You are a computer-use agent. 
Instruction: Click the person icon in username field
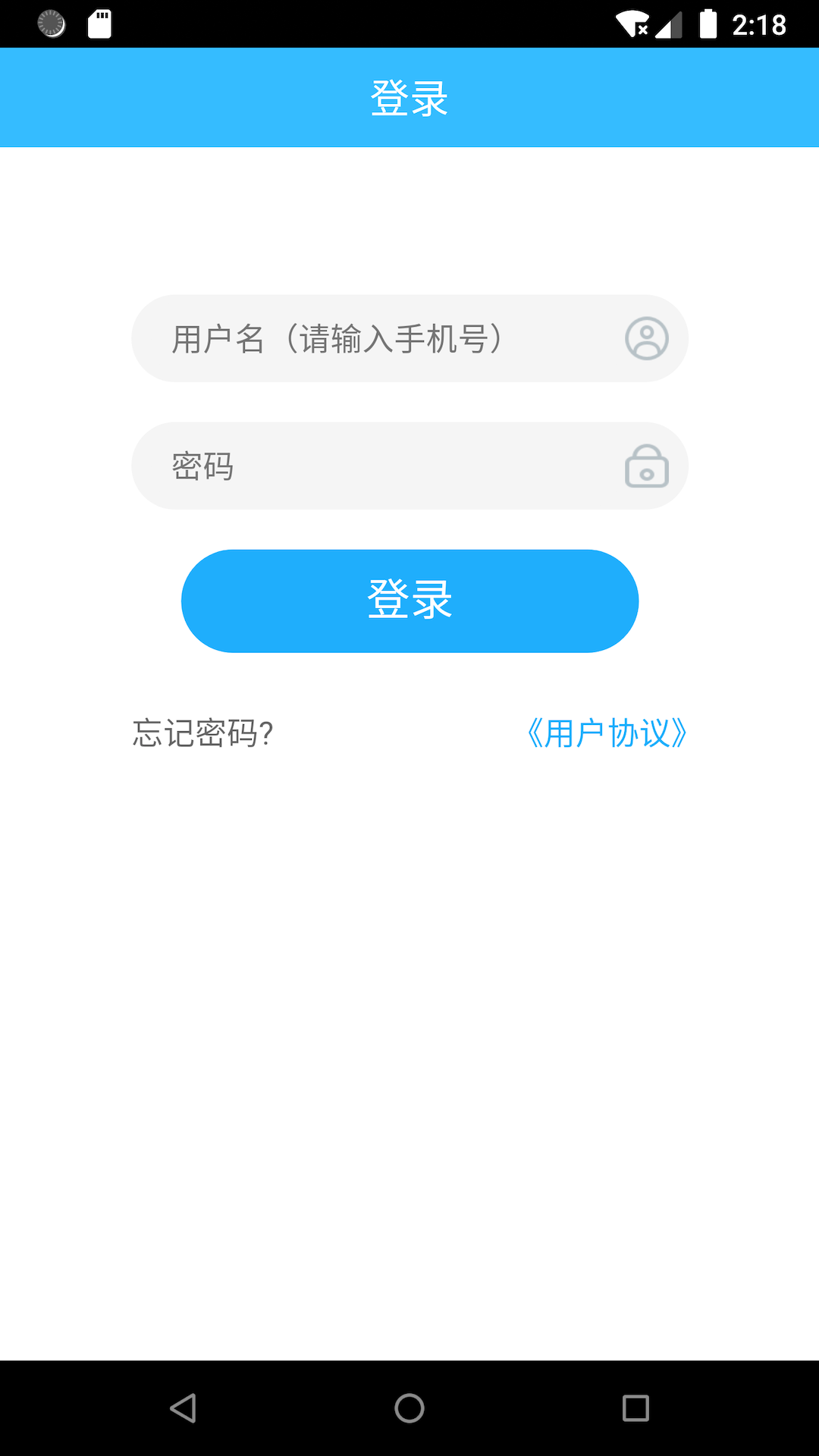pyautogui.click(x=648, y=338)
